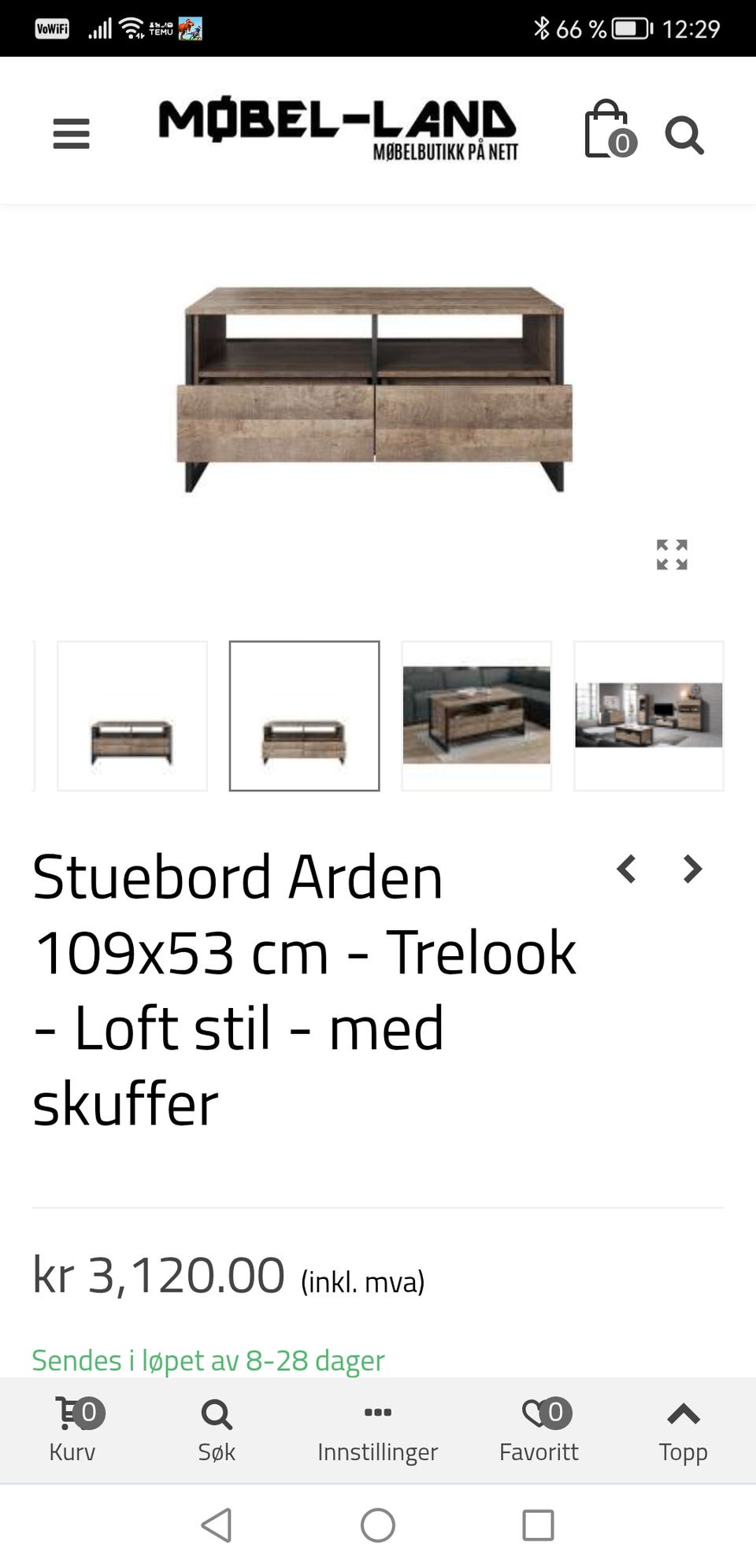Tap the currently selected product thumbnail
This screenshot has height=1568, width=756.
click(x=304, y=714)
